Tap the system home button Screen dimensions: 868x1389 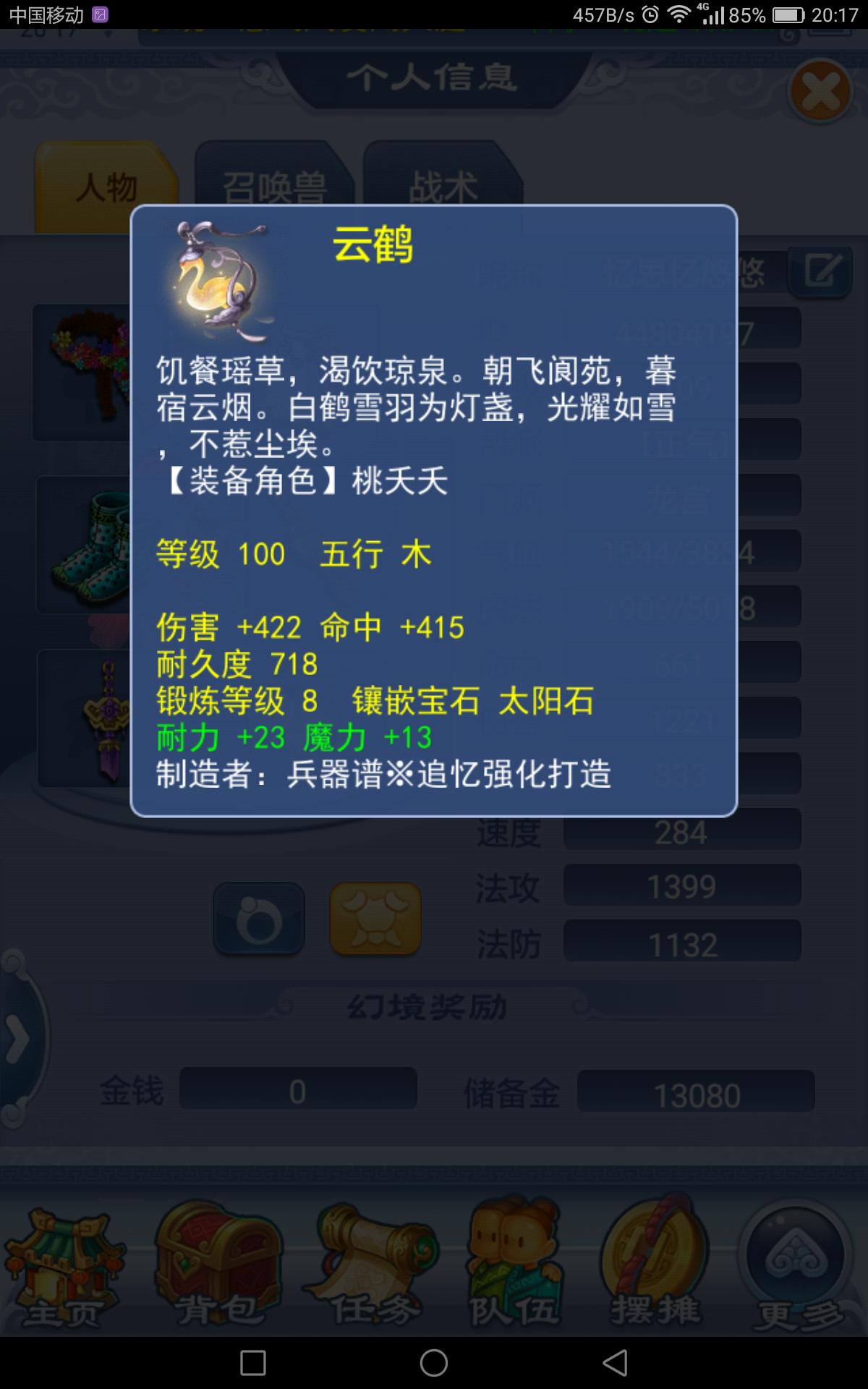pyautogui.click(x=434, y=1363)
